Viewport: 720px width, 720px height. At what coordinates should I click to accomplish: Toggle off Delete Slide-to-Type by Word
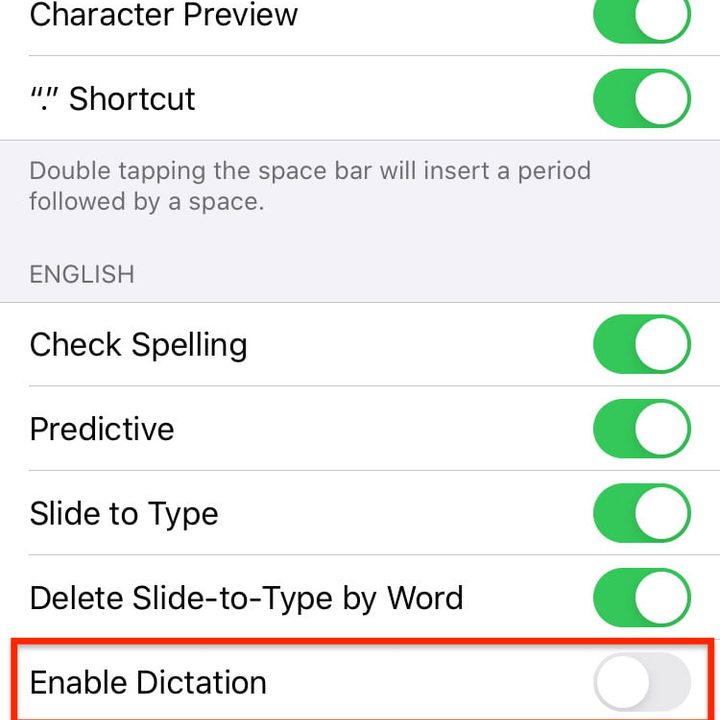(641, 598)
